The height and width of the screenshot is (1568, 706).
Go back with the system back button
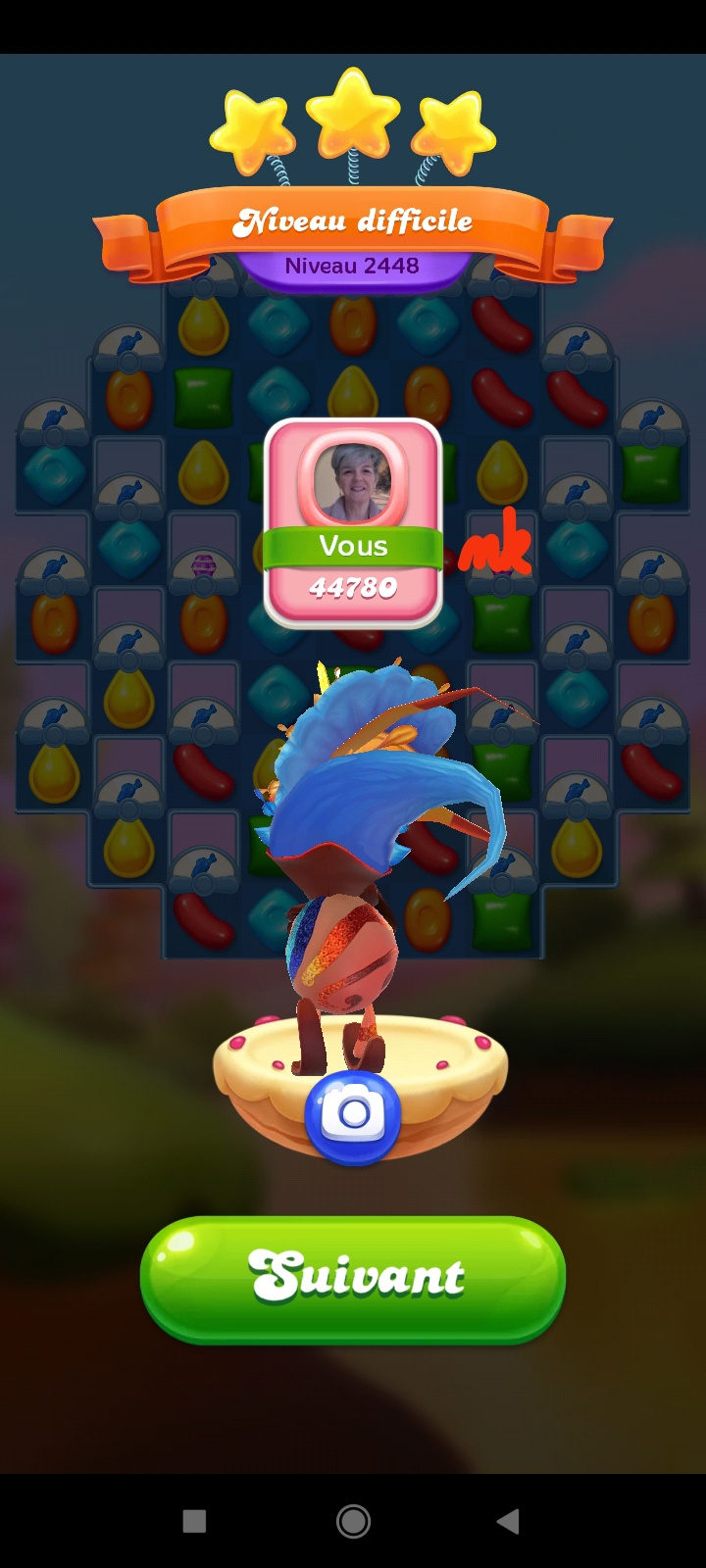point(508,1521)
